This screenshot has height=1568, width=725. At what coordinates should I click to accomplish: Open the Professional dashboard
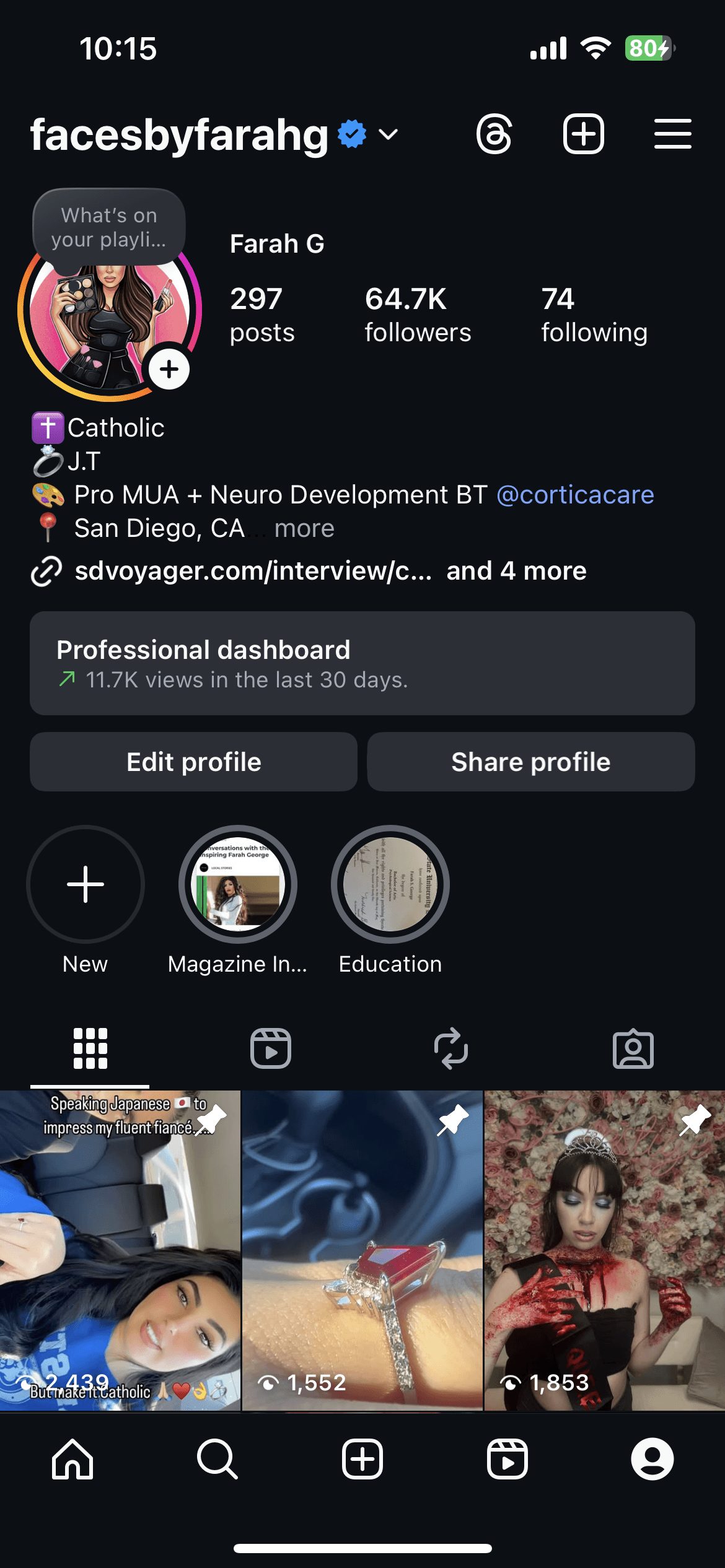(x=362, y=663)
